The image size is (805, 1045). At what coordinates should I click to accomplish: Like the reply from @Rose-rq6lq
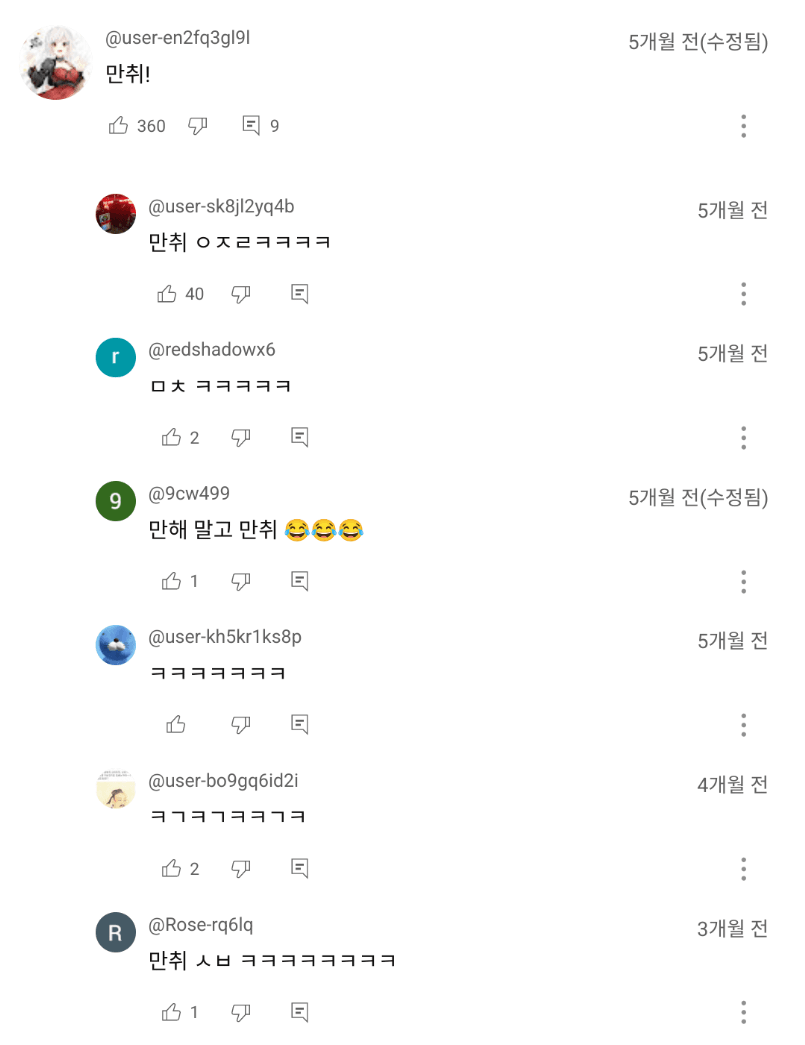[x=171, y=1012]
